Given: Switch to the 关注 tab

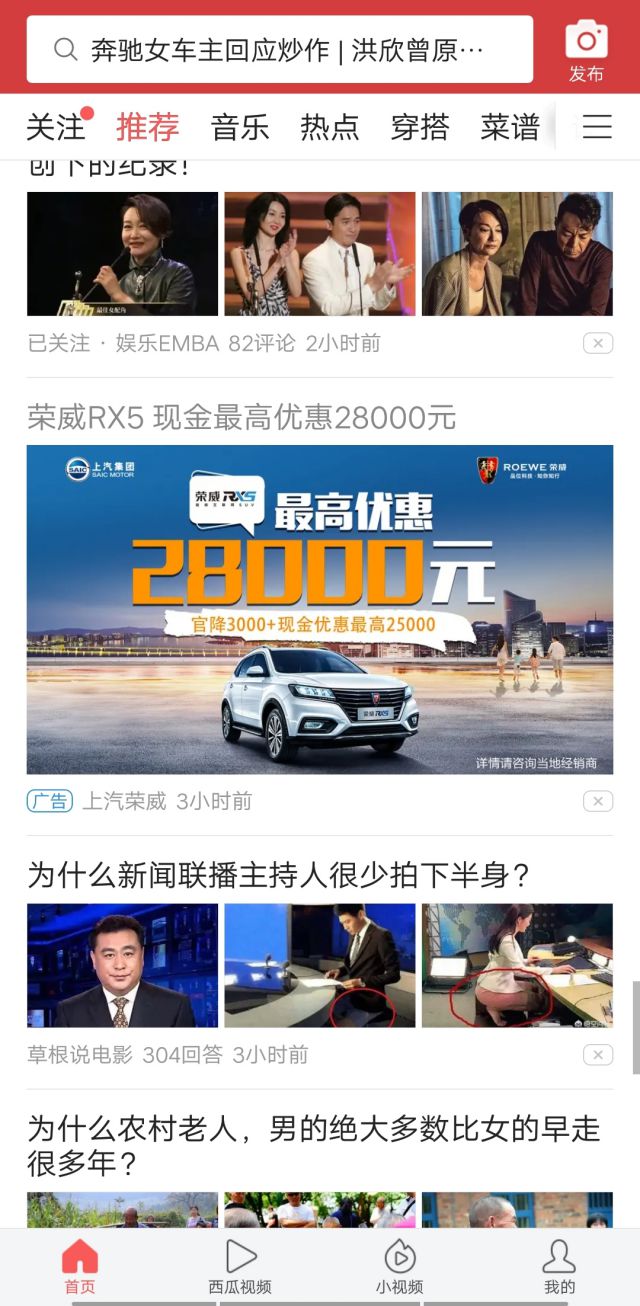Looking at the screenshot, I should click(55, 127).
